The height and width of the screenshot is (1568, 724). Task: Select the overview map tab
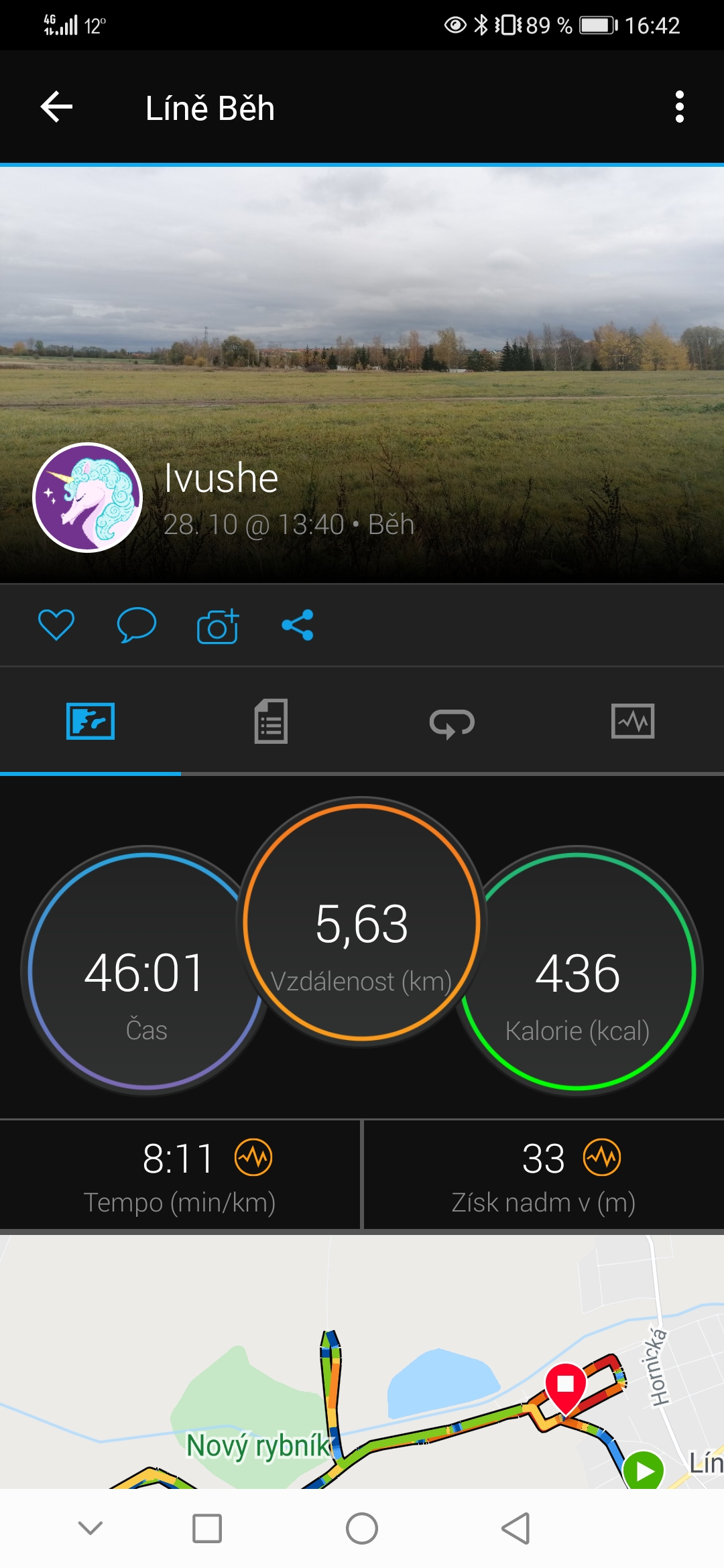[x=90, y=721]
